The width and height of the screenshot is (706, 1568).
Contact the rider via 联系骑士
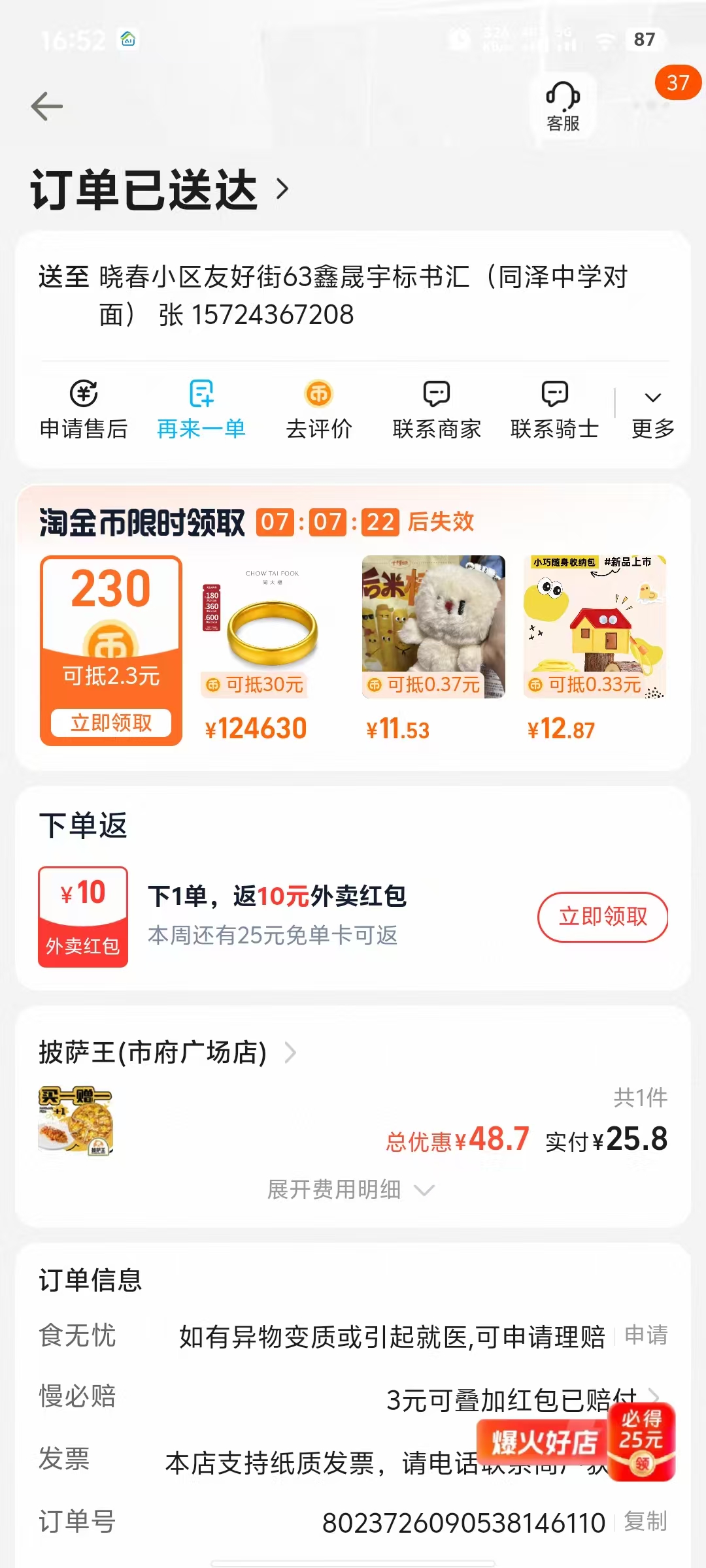point(554,410)
